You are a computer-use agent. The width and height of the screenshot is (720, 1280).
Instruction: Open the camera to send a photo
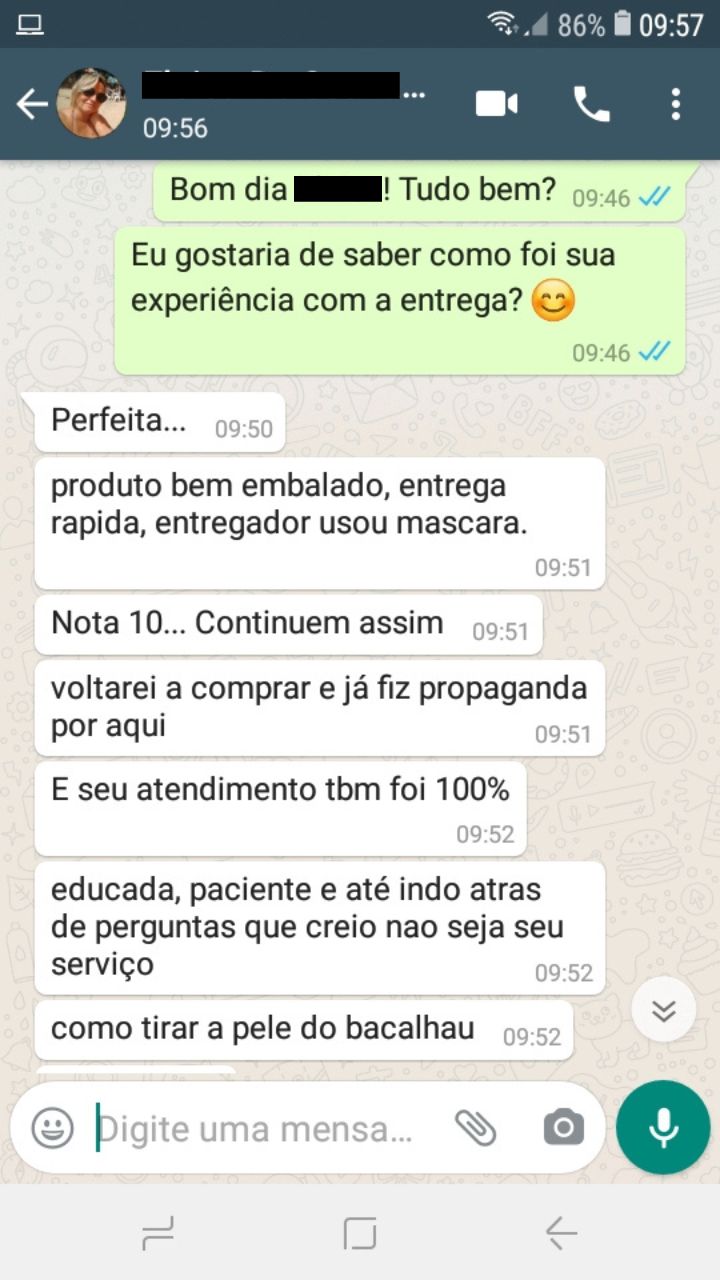tap(562, 1127)
